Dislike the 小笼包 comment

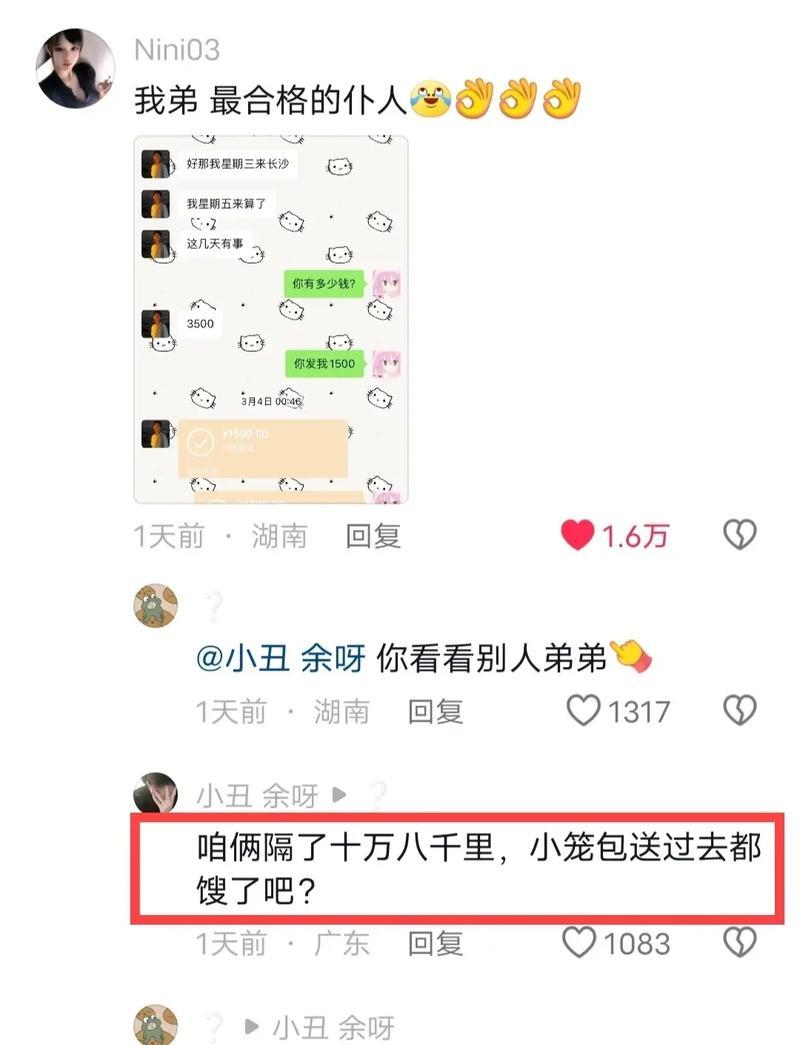(x=739, y=942)
